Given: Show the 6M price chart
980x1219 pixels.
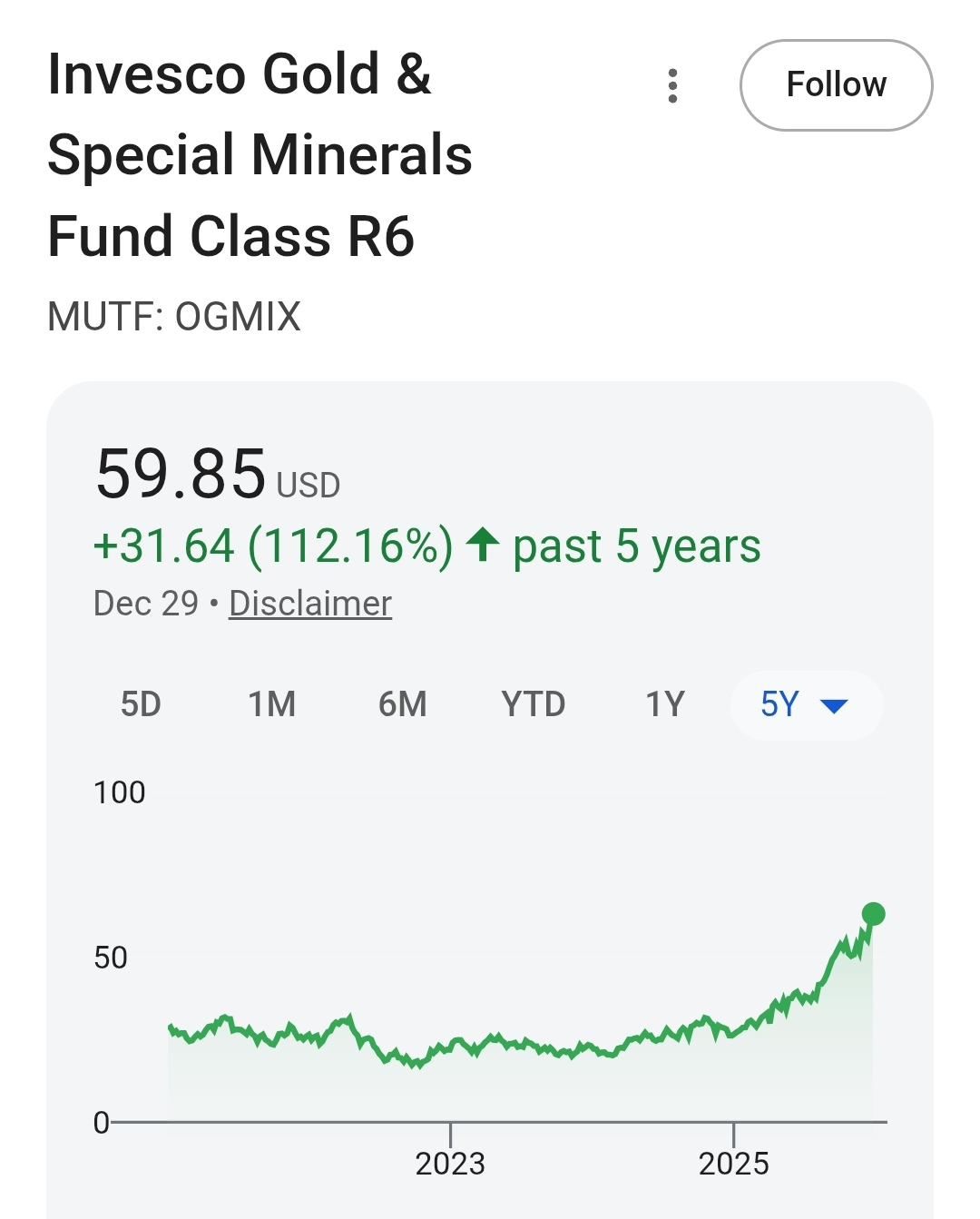Looking at the screenshot, I should 402,704.
